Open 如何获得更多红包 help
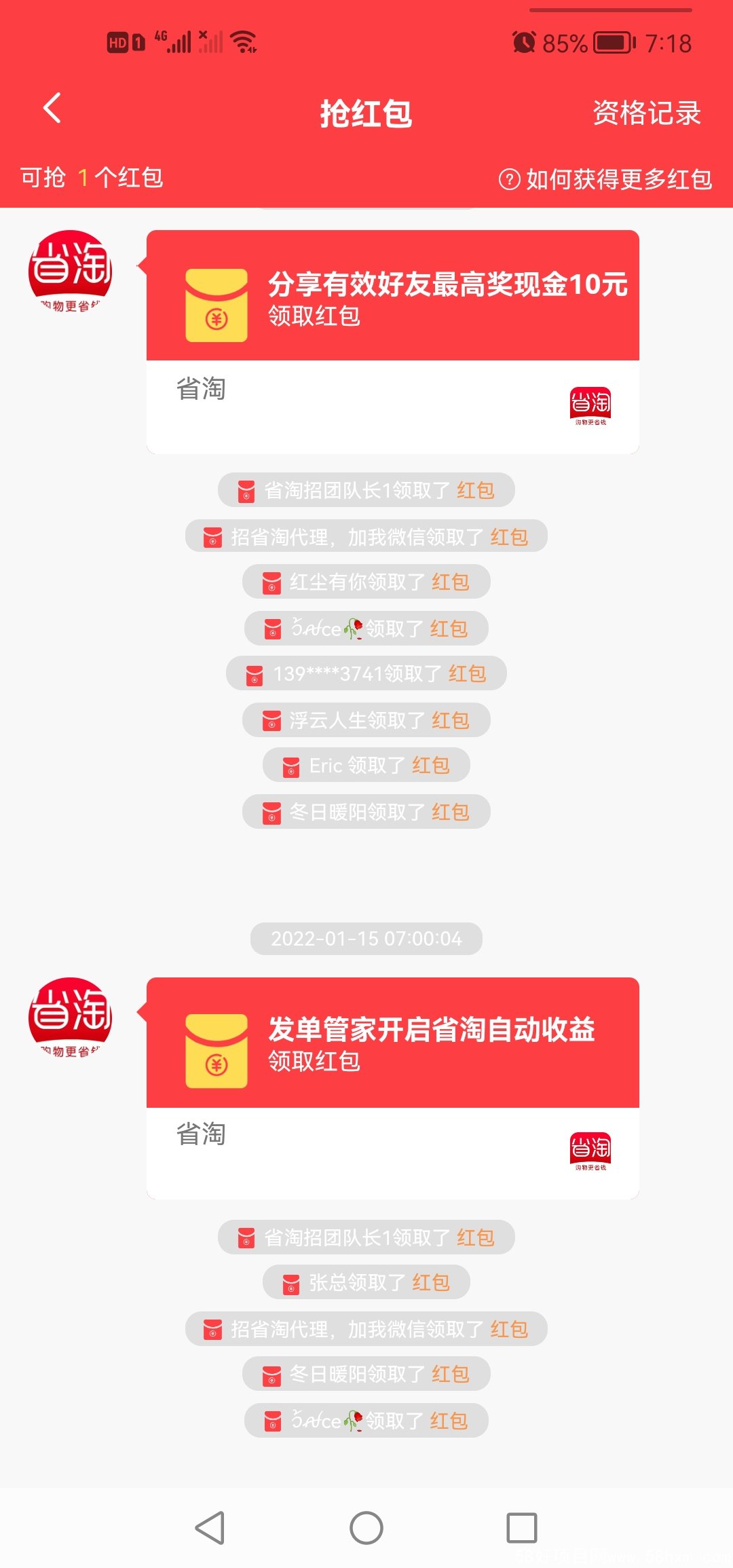 605,179
